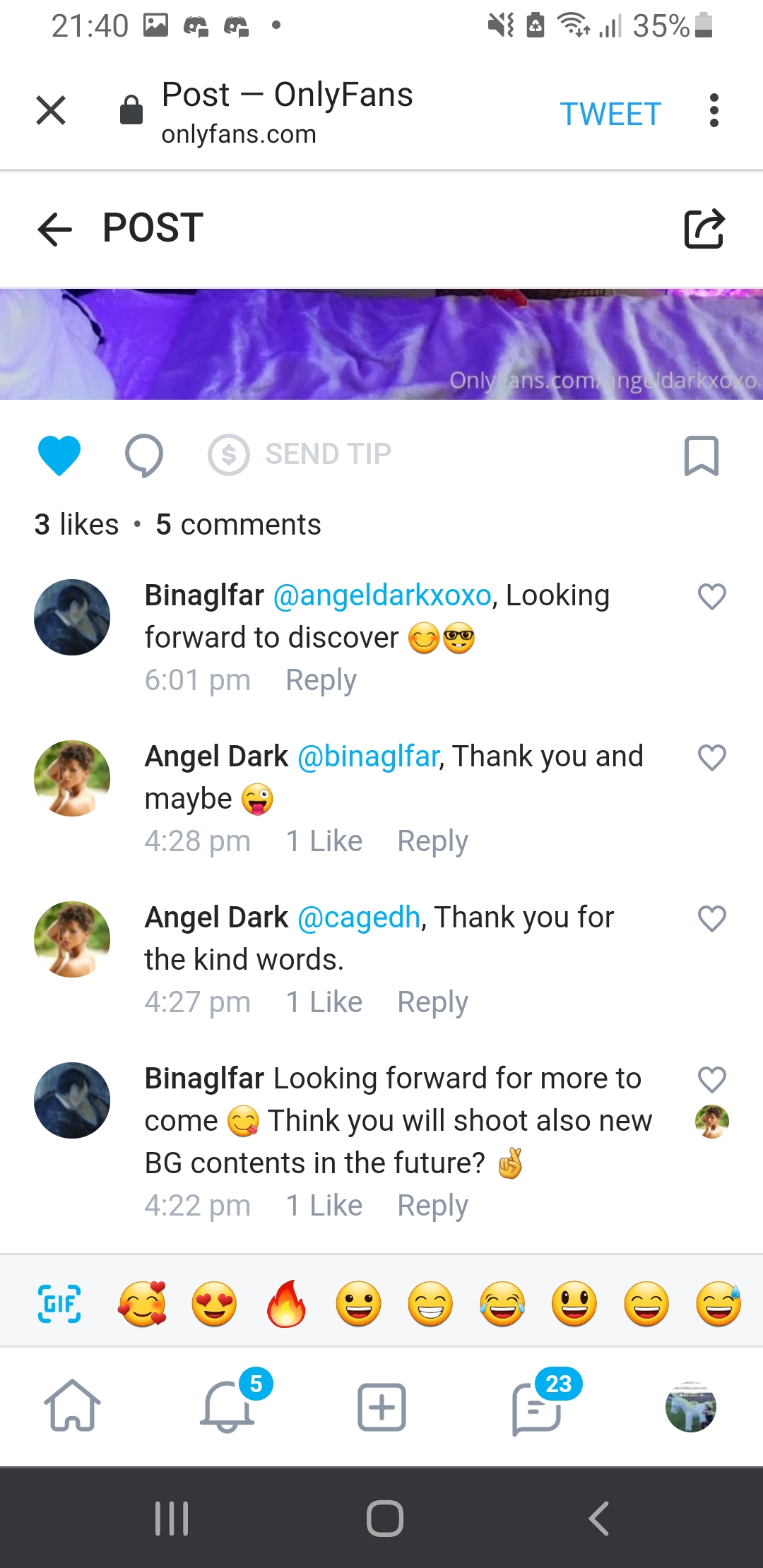Send a tip to the creator
This screenshot has width=763, height=1568.
click(x=300, y=454)
